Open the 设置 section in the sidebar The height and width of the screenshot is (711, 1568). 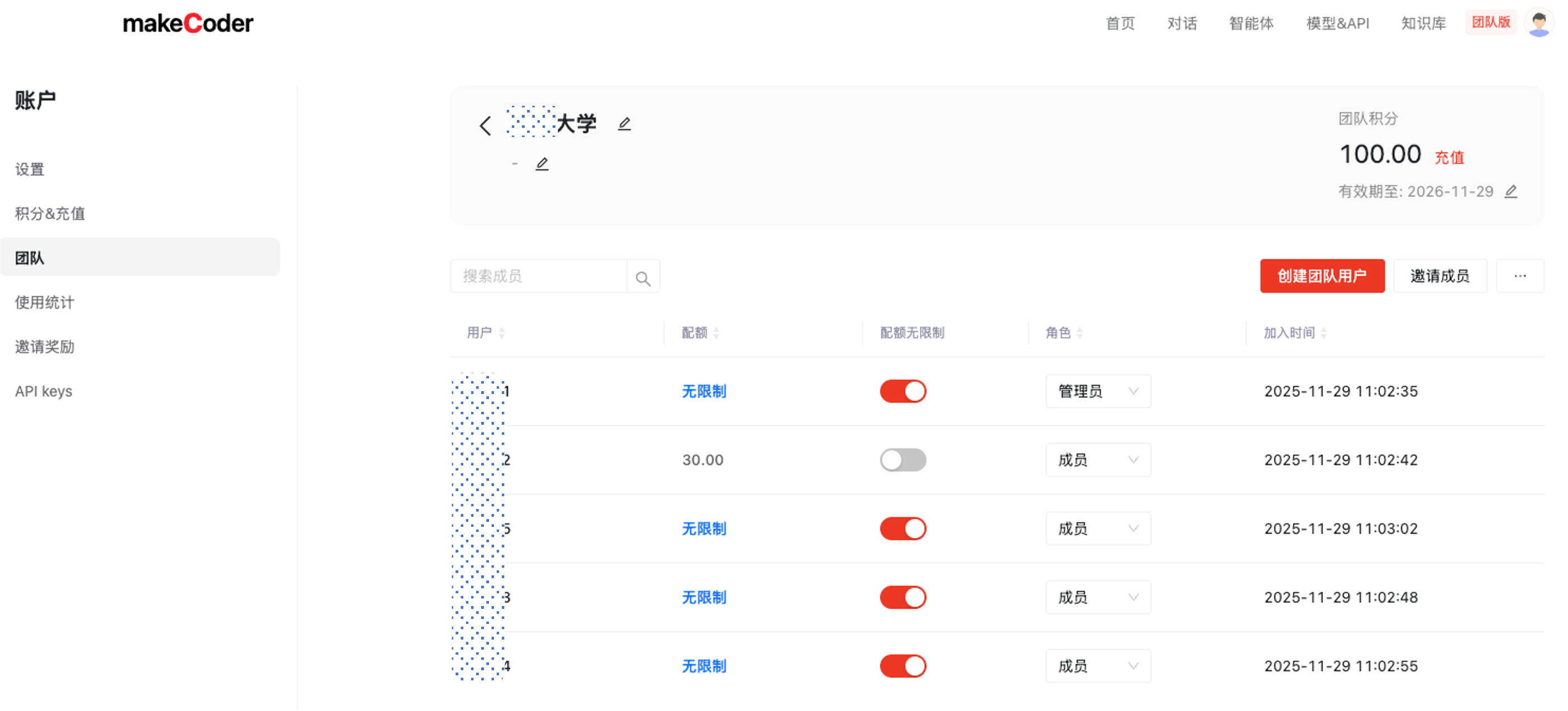pyautogui.click(x=30, y=169)
